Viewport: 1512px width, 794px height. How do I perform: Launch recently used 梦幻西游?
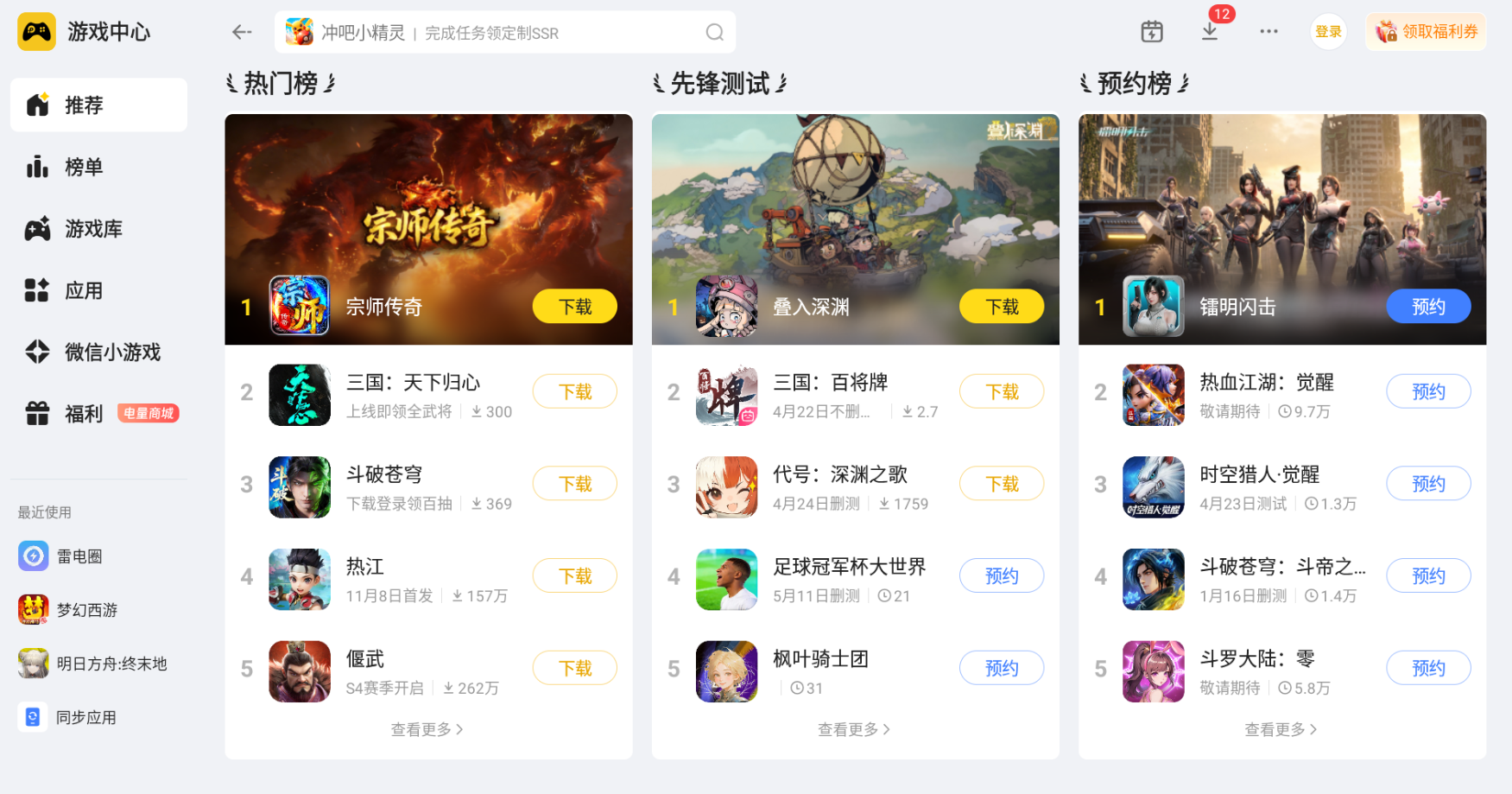coord(86,610)
